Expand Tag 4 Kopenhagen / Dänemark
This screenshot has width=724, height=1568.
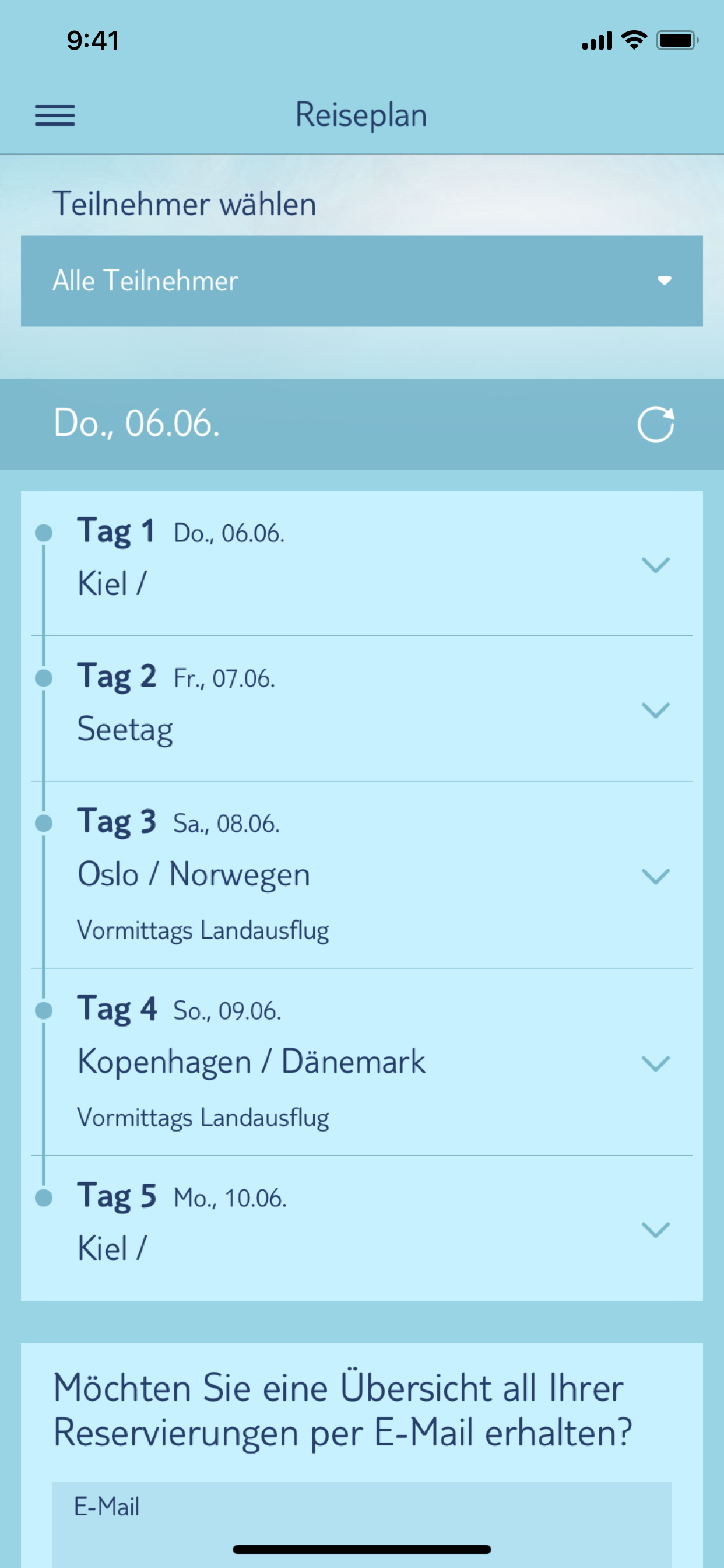(655, 1063)
